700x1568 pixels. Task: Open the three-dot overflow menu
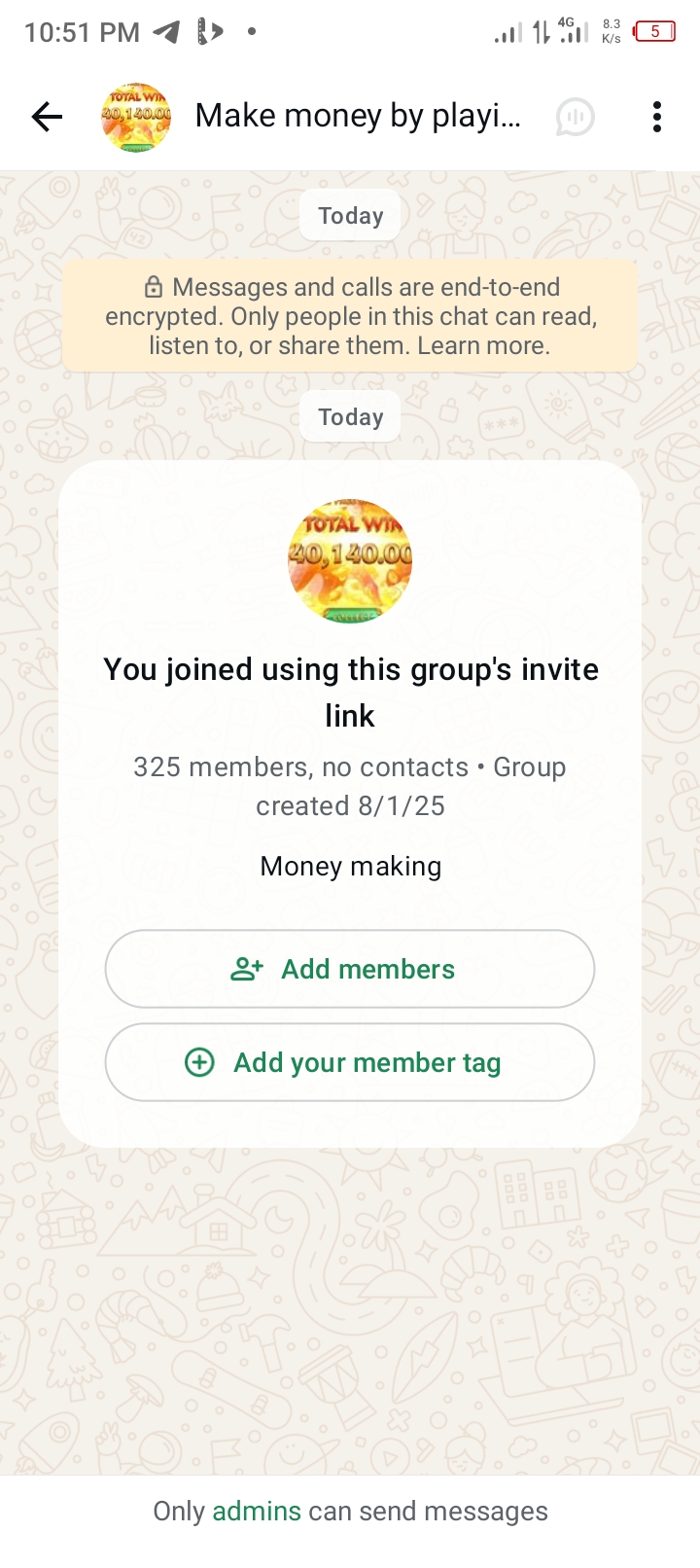coord(657,117)
